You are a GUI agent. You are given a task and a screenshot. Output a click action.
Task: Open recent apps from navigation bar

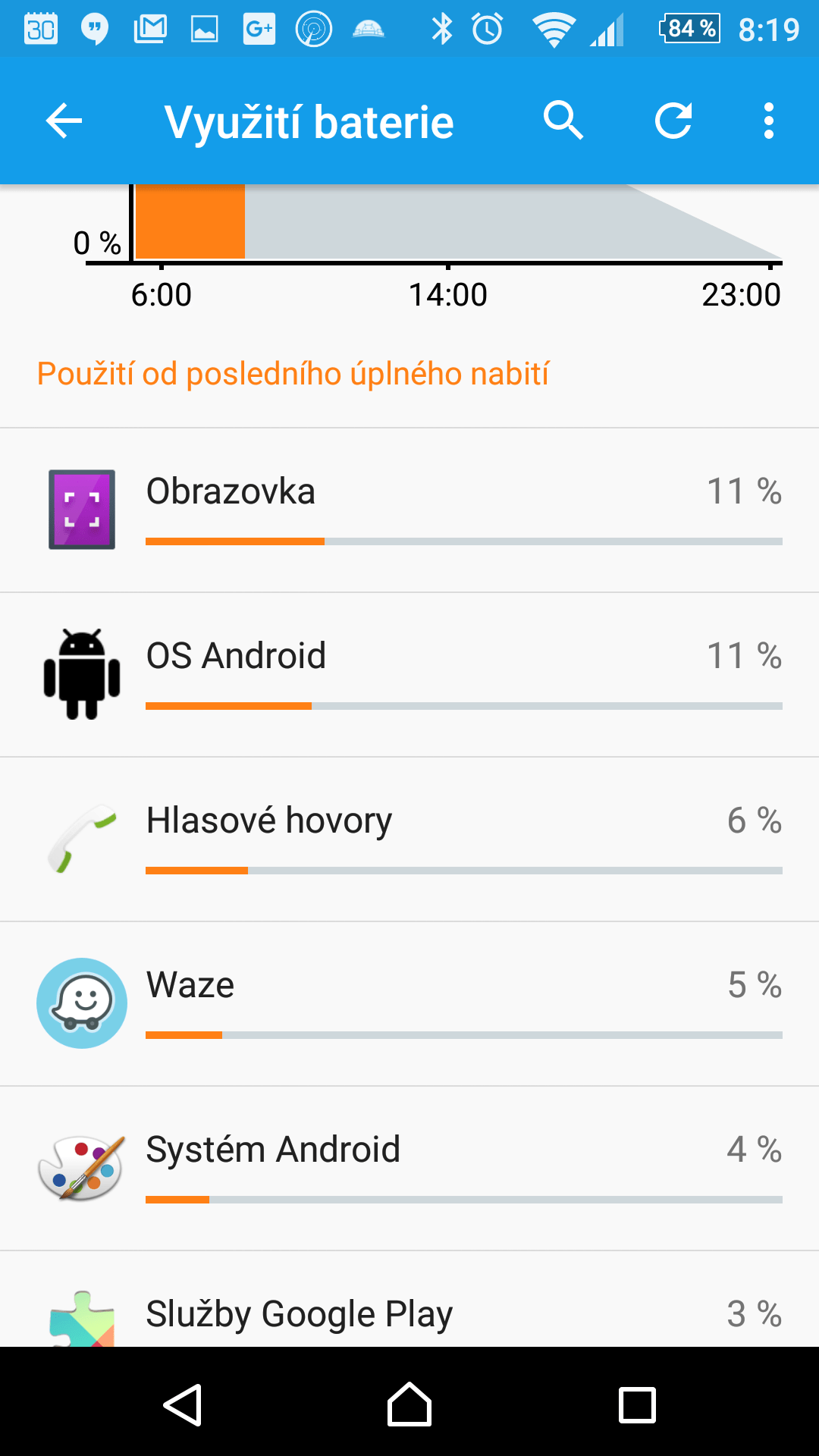[637, 1405]
